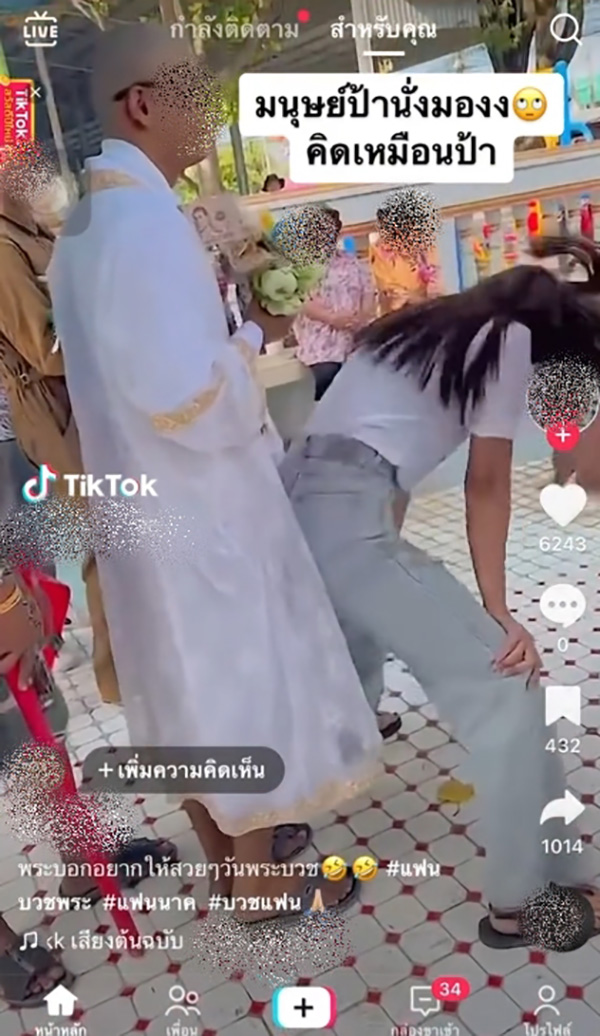Screen dimensions: 600x1036
Task: Open the เพื่อน friends tab
Action: coord(183,1006)
